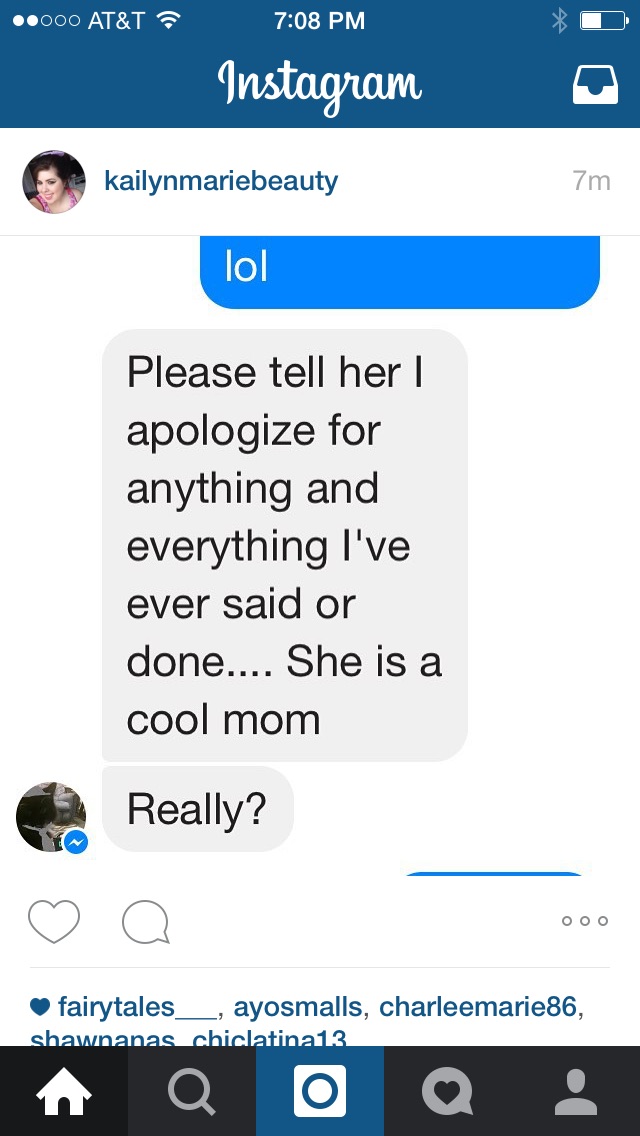Open the Profile tab
This screenshot has width=640, height=1136.
[x=576, y=1091]
